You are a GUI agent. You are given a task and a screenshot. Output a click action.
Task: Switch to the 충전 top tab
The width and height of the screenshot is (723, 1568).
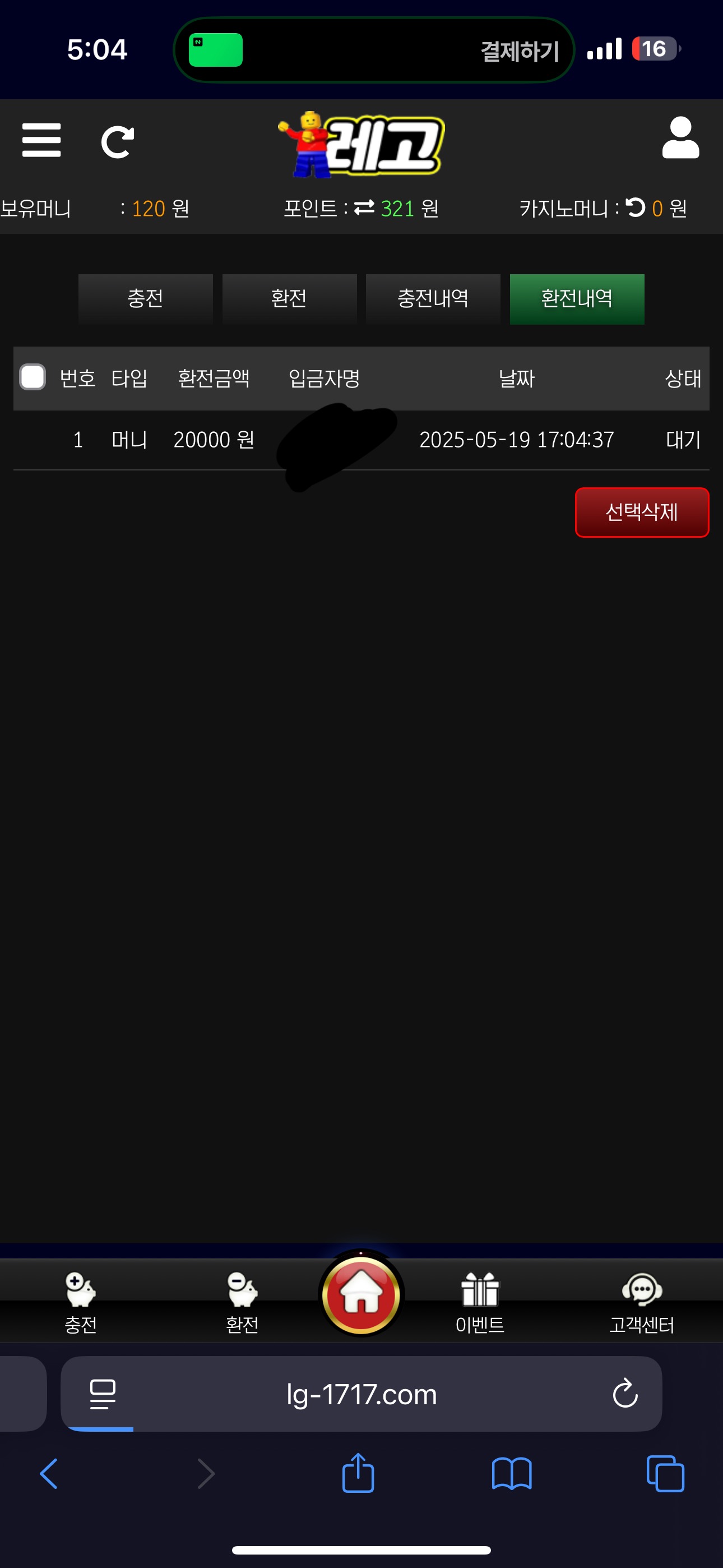[146, 299]
